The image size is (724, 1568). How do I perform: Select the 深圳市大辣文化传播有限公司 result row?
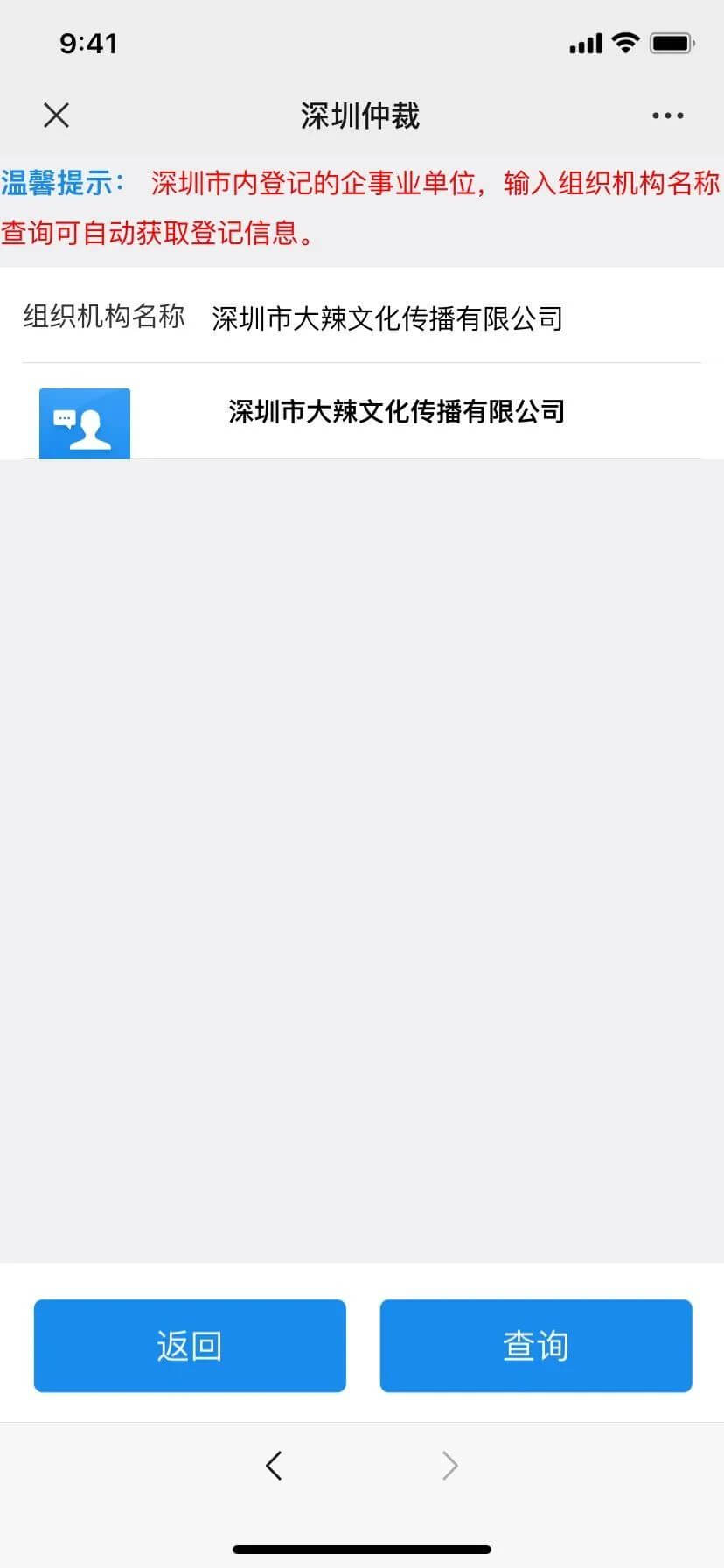[396, 412]
